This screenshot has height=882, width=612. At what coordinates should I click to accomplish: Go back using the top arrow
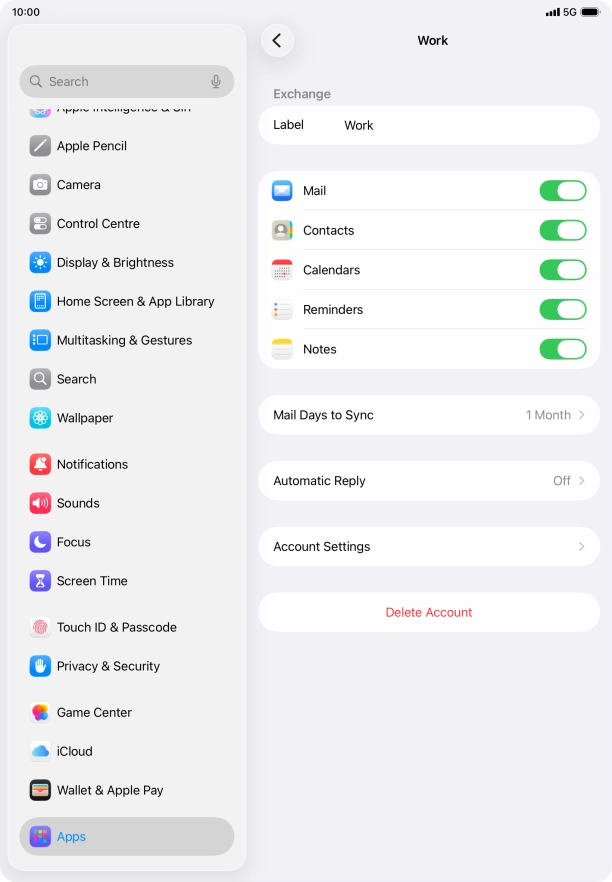(x=277, y=41)
